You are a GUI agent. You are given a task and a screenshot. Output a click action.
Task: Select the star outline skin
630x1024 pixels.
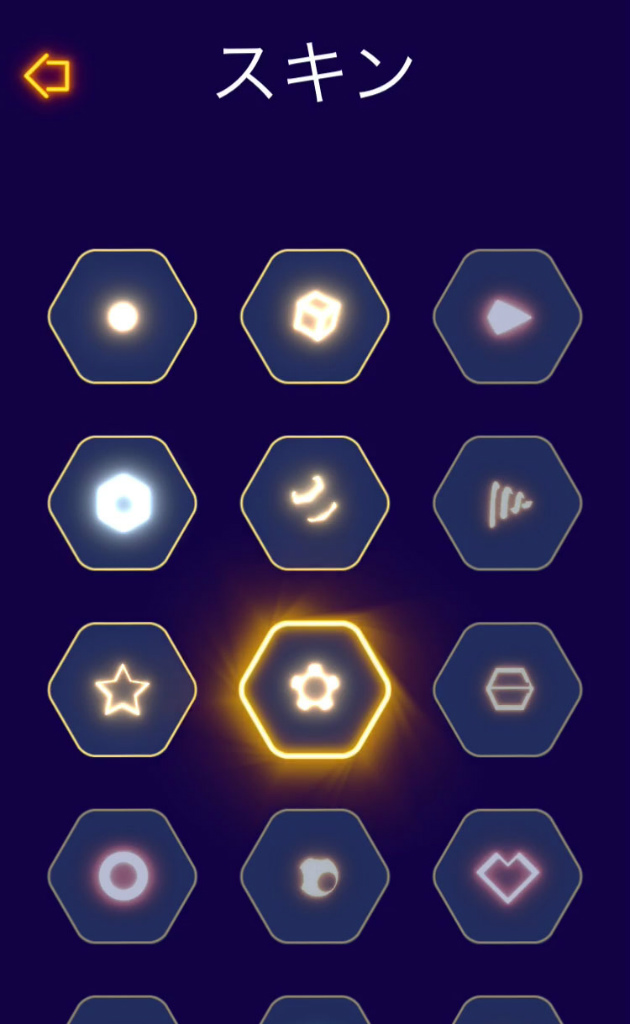(x=122, y=690)
